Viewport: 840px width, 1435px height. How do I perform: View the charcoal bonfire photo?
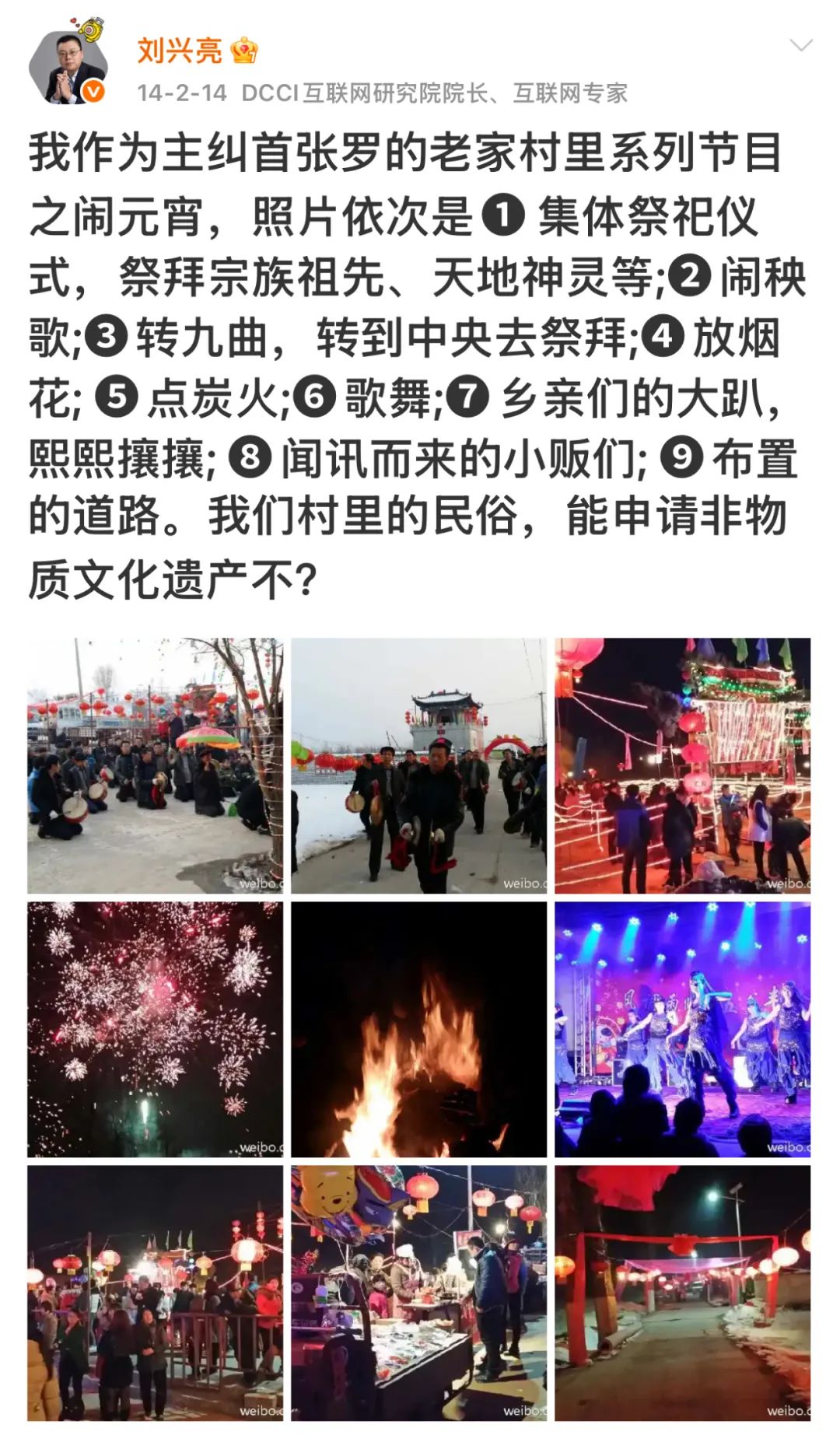[x=418, y=1029]
